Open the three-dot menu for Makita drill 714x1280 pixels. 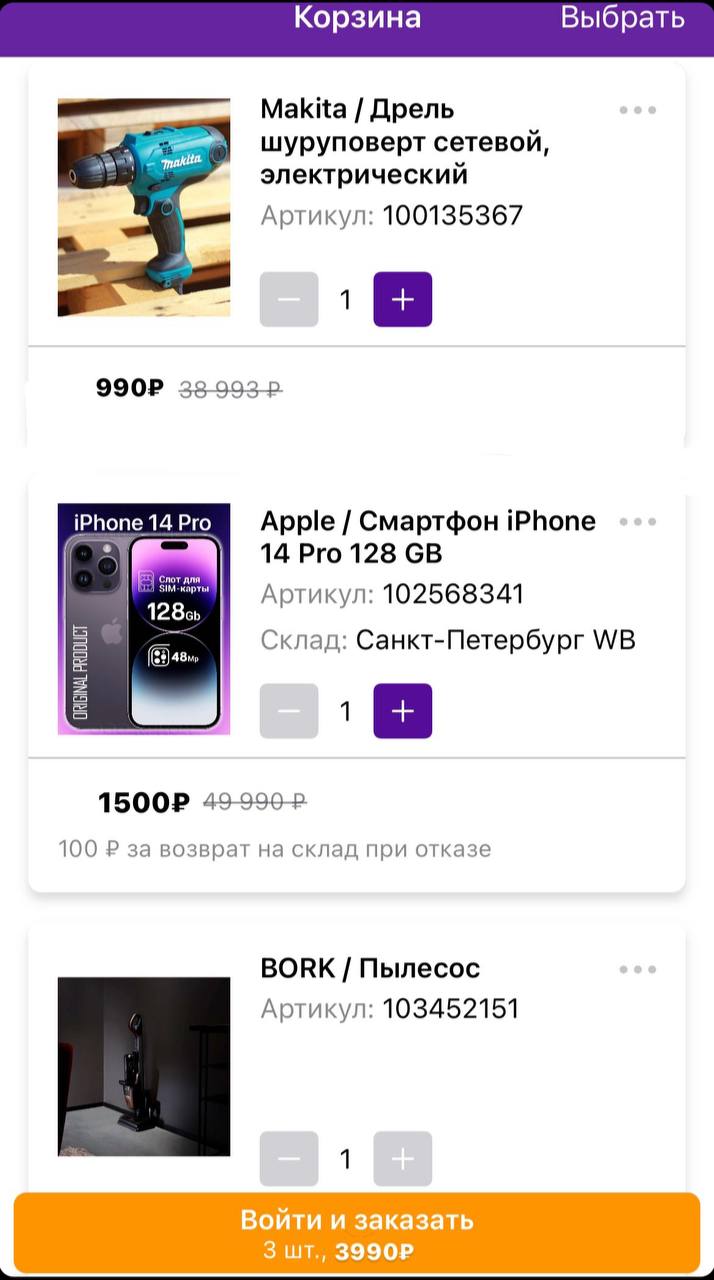click(x=637, y=110)
